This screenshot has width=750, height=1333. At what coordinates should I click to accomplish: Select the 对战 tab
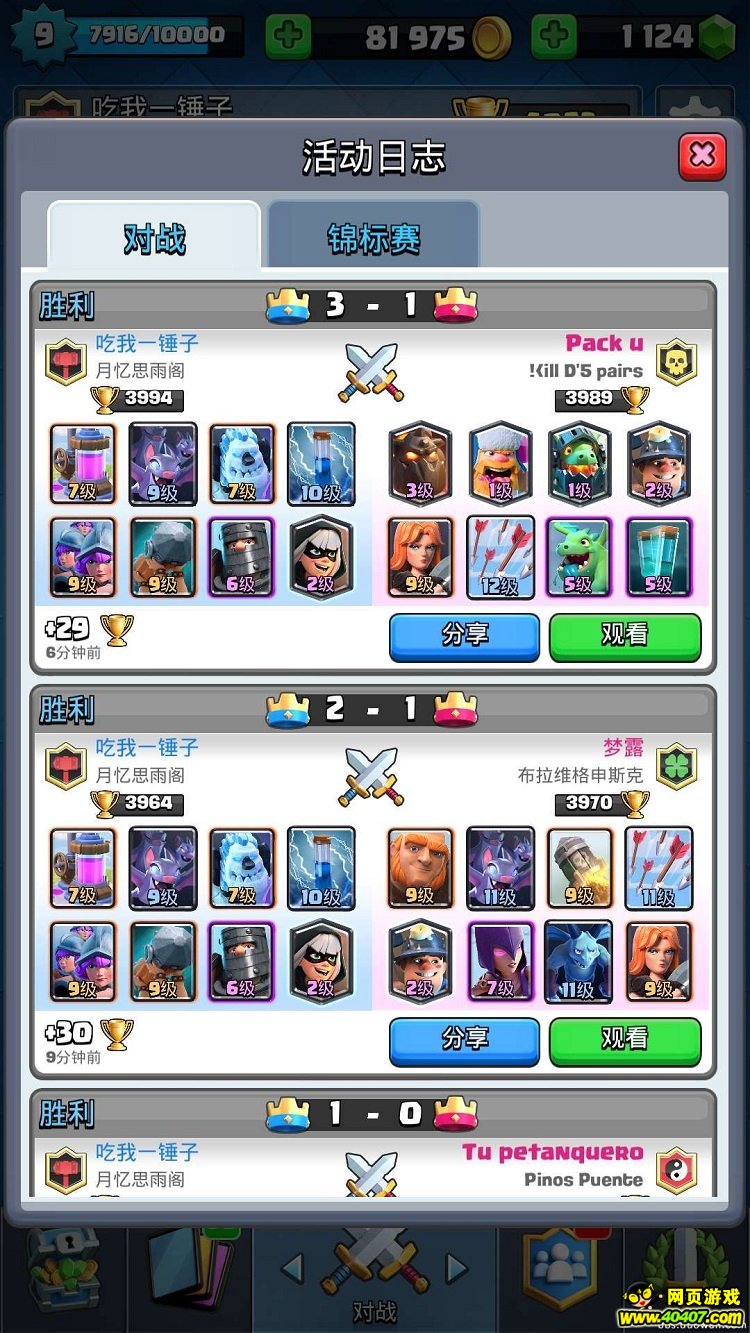coord(154,238)
